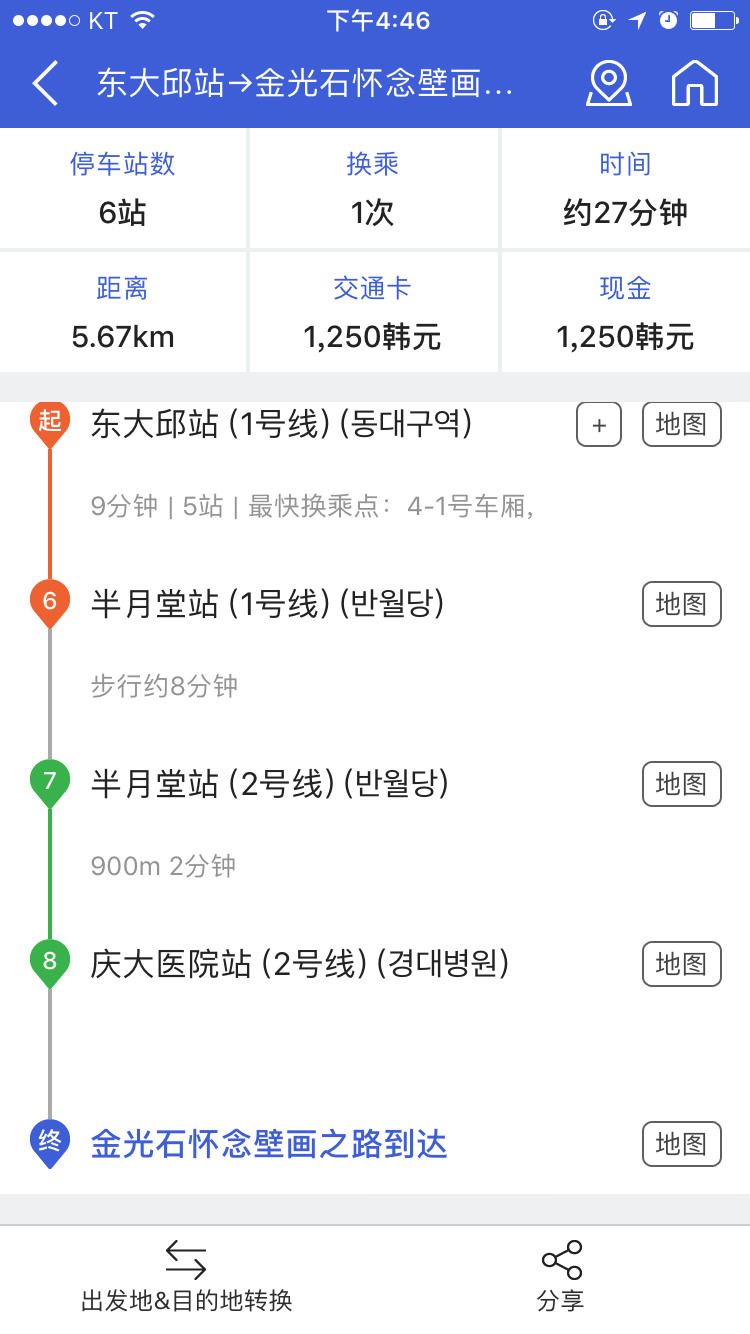
Task: Open 地图 for 东大邱站
Action: [681, 424]
